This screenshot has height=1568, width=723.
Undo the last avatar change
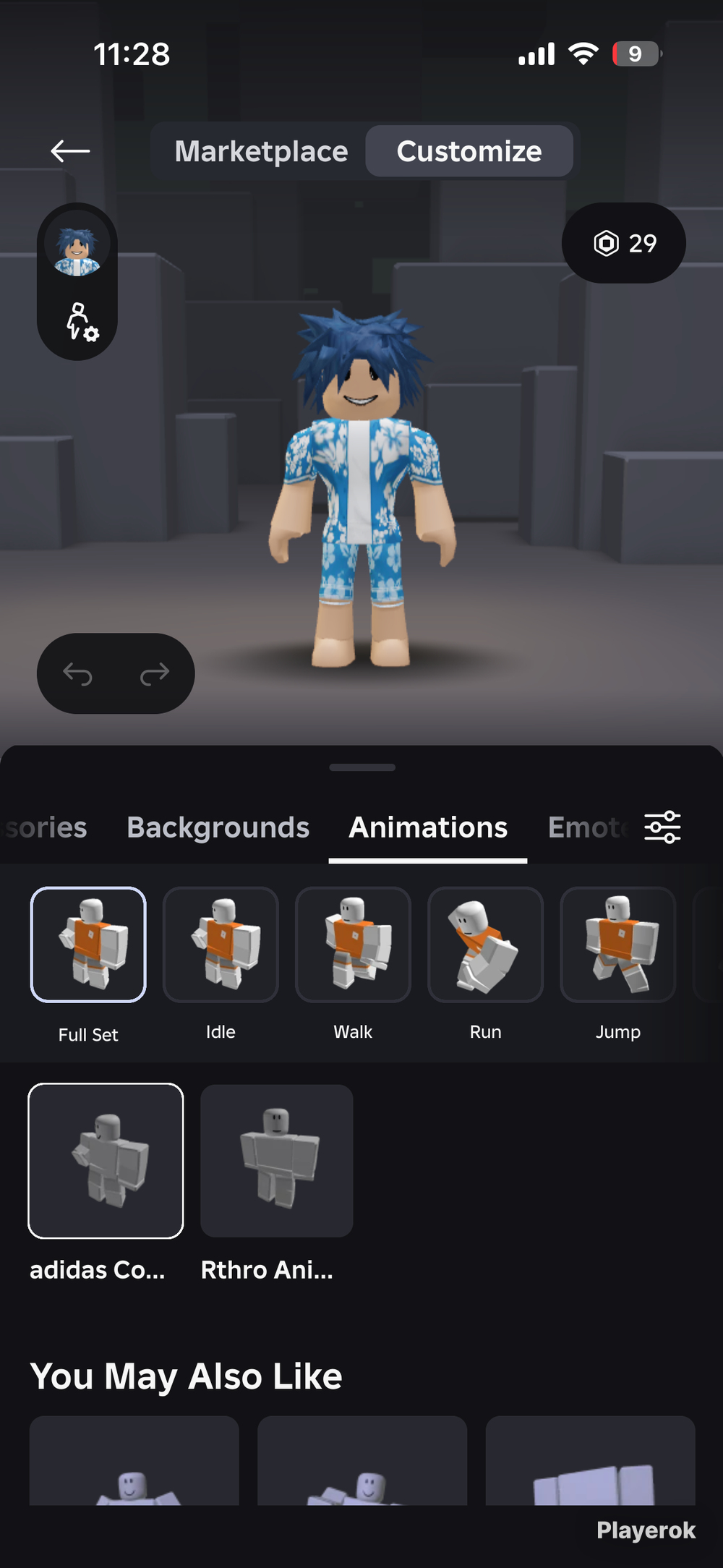point(77,674)
